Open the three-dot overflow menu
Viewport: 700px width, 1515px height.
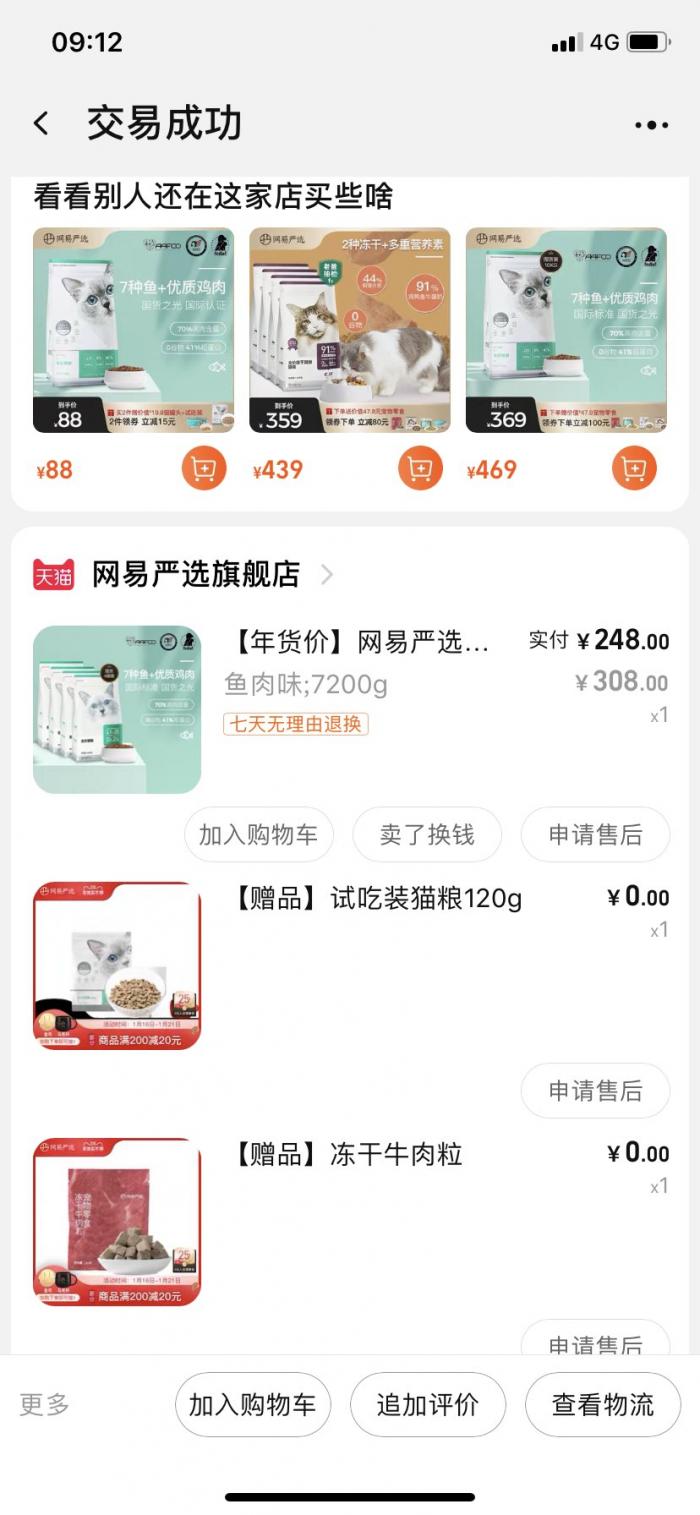click(651, 125)
